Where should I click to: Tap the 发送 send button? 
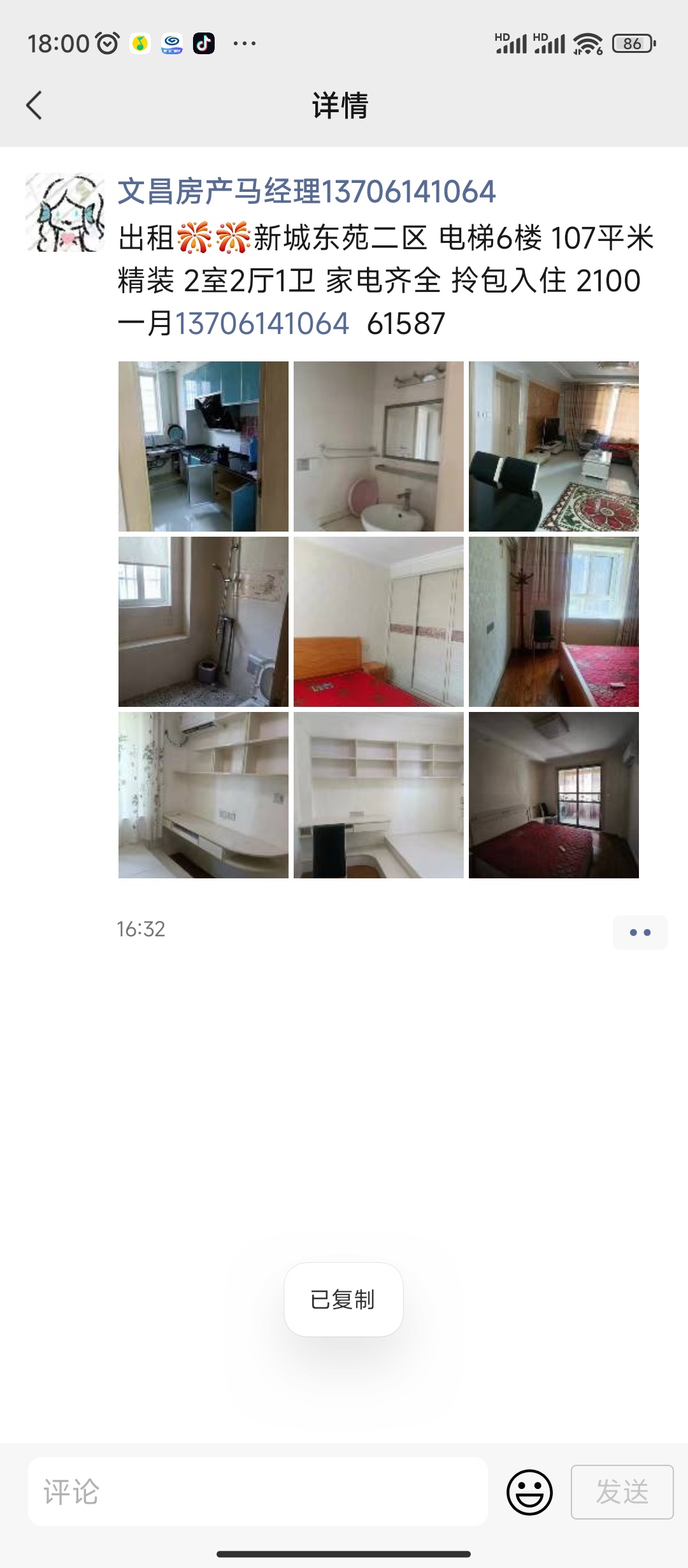622,1492
